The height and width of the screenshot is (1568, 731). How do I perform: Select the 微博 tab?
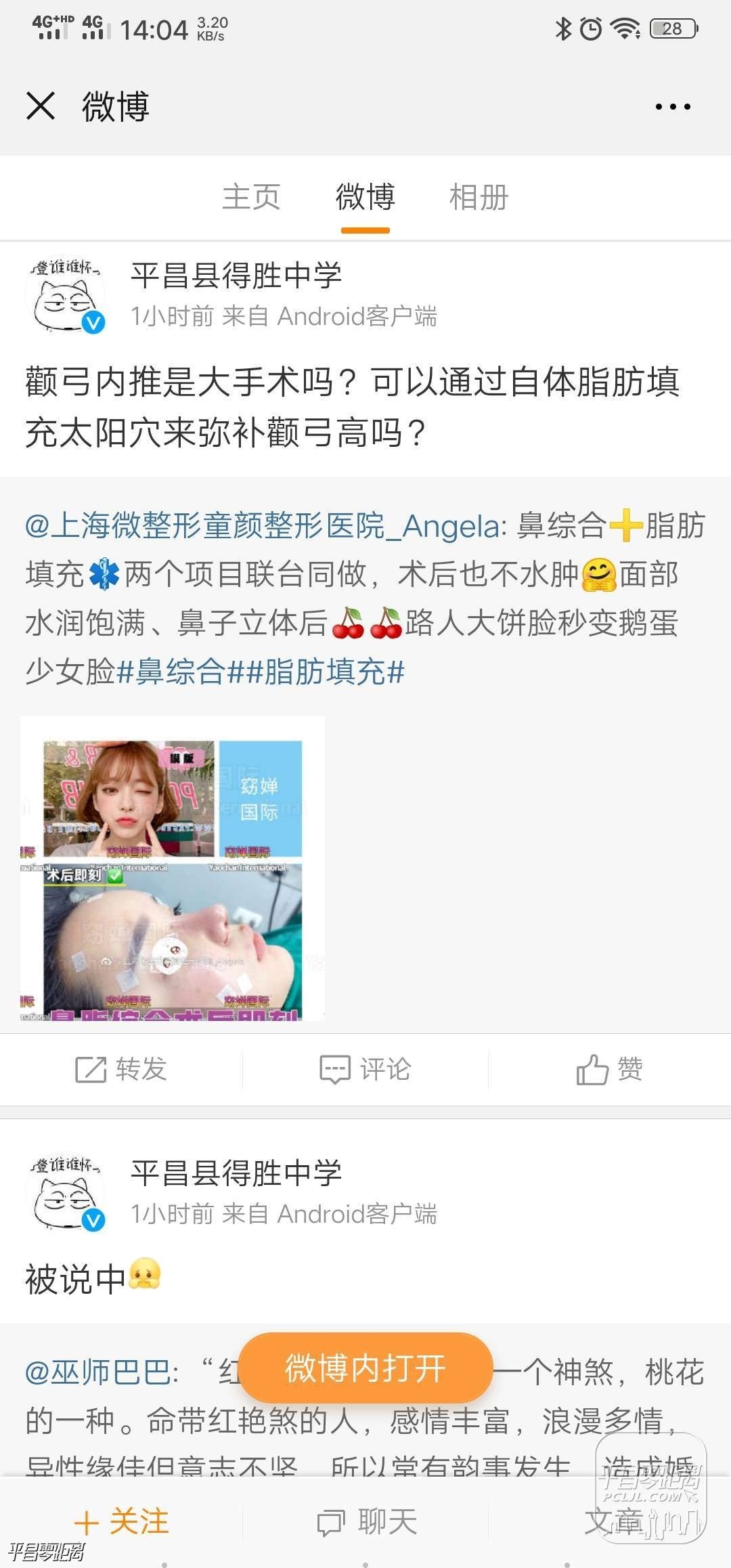(365, 197)
